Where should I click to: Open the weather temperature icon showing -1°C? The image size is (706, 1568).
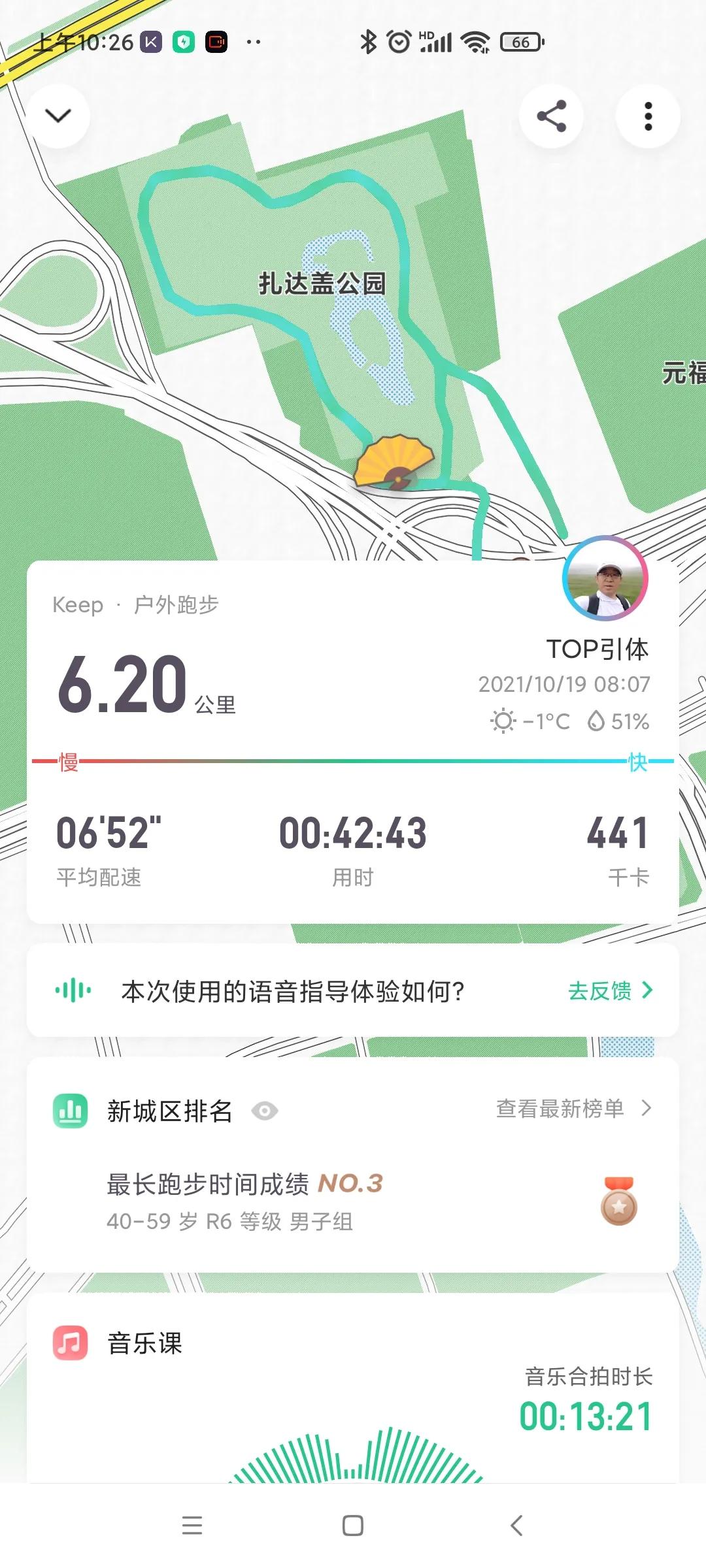click(501, 721)
